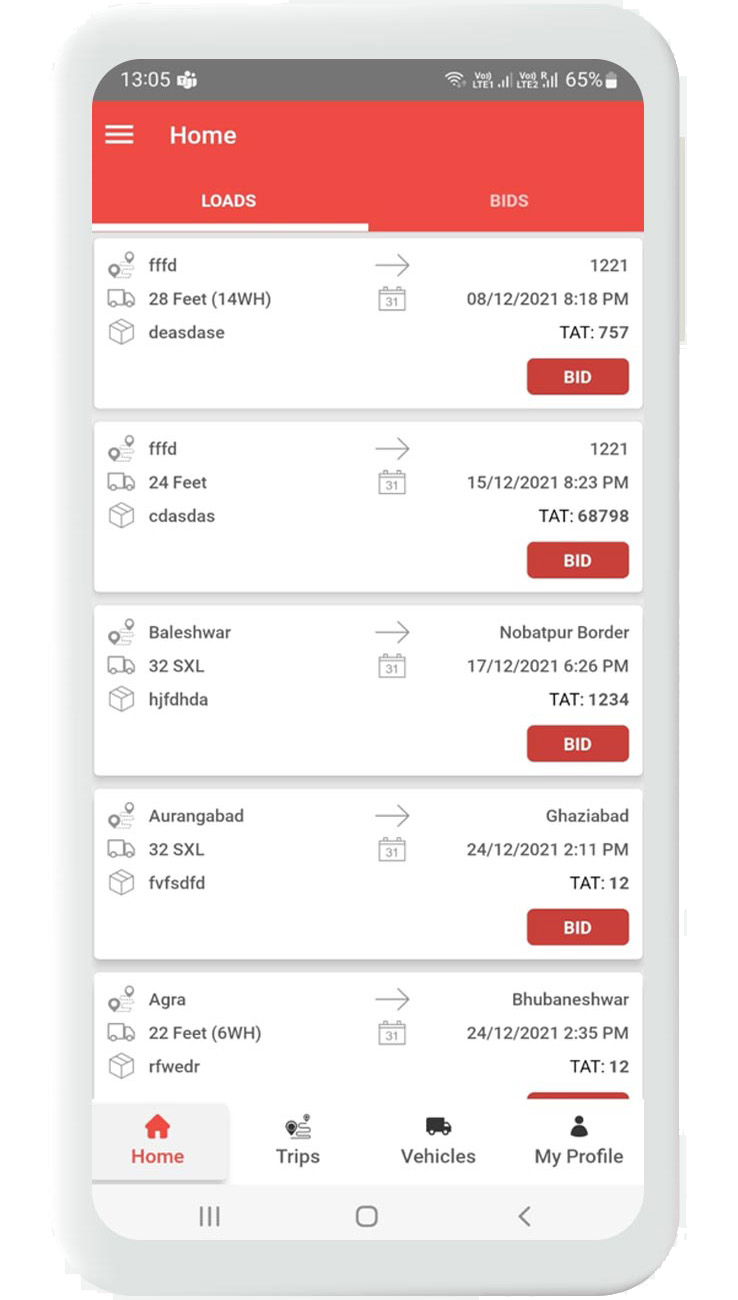This screenshot has width=738, height=1300.
Task: Switch to the BIDS tab
Action: coord(508,201)
